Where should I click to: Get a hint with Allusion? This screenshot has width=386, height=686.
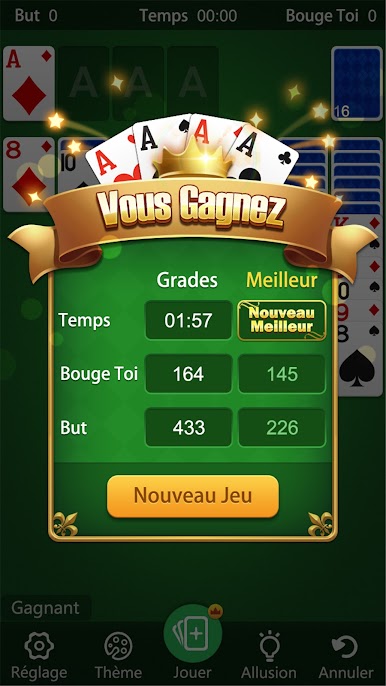(x=269, y=654)
